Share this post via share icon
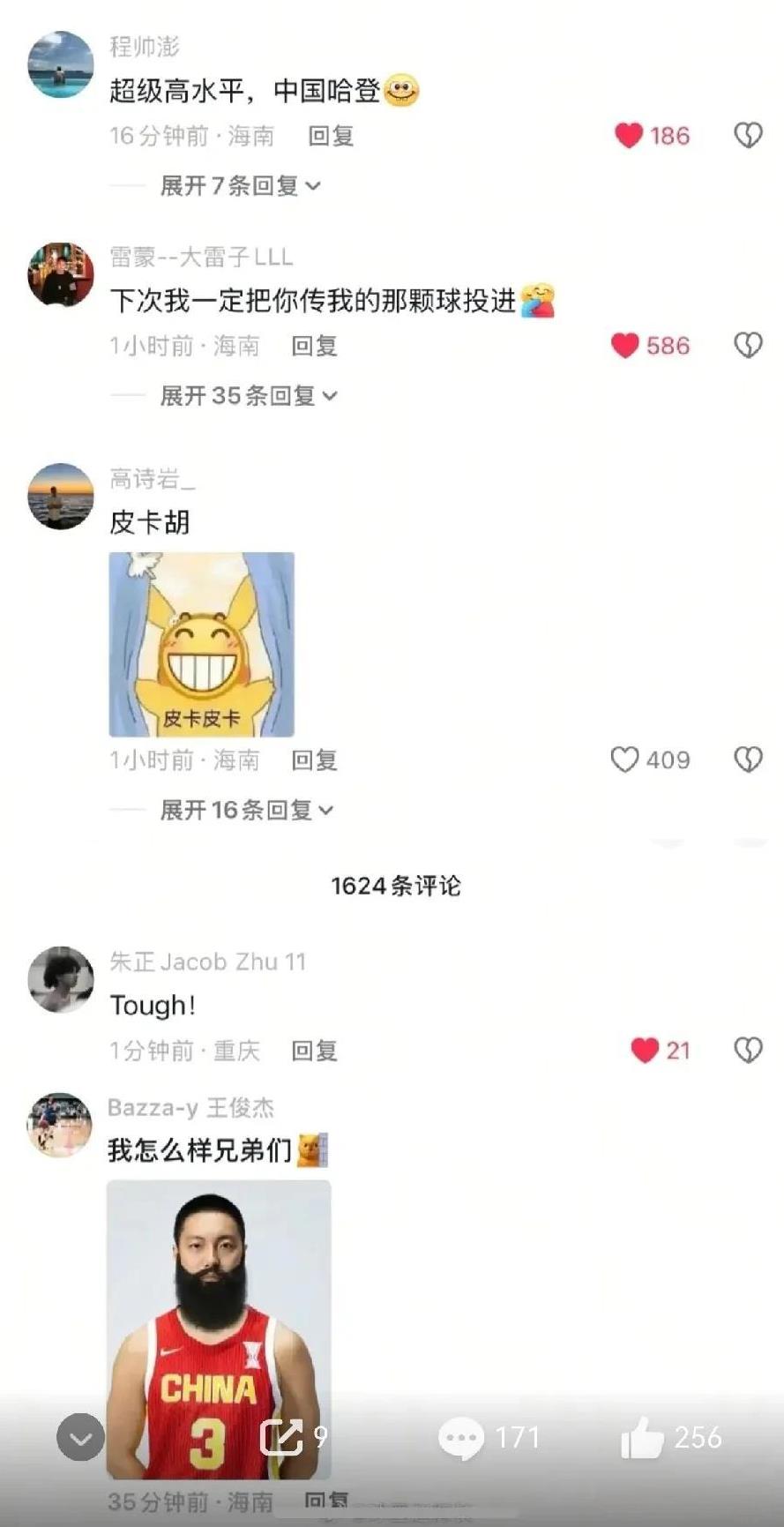This screenshot has height=1527, width=784. (x=281, y=1437)
